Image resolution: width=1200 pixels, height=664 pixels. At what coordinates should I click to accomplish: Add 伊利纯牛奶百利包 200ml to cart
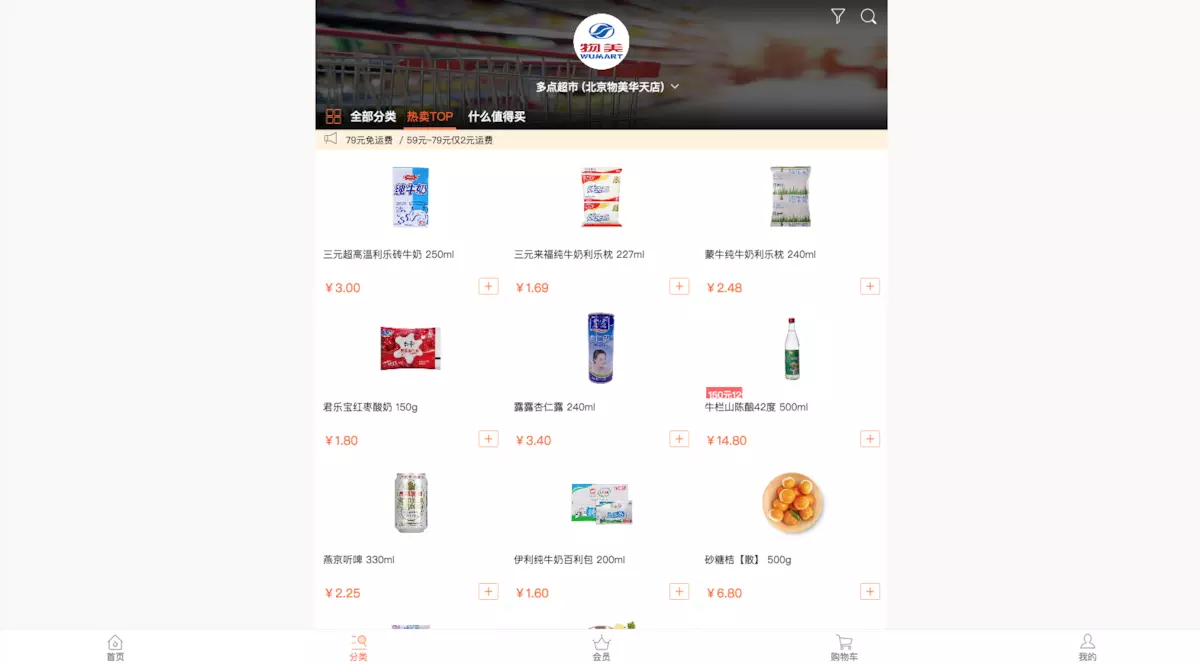coord(679,592)
